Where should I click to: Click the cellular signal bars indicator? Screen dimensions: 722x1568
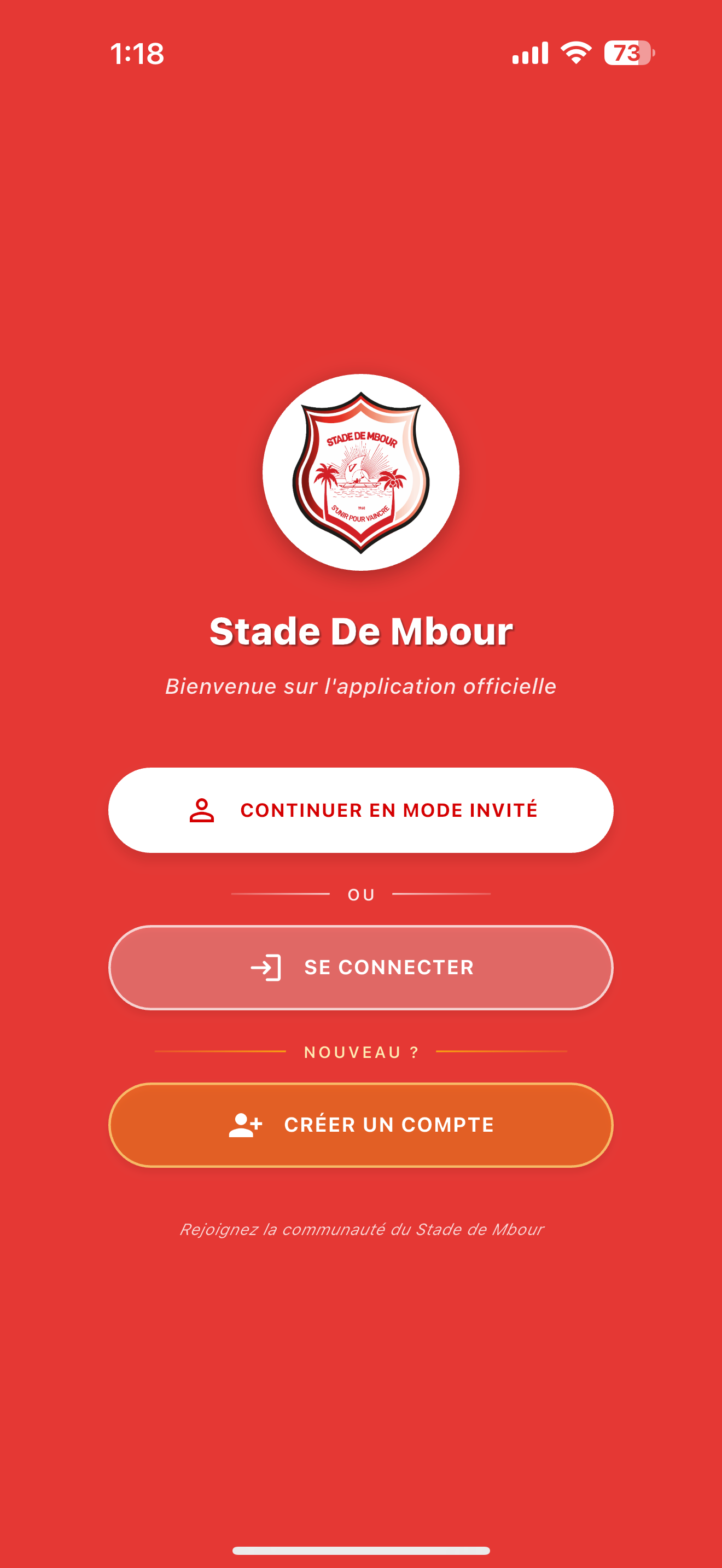tap(532, 54)
